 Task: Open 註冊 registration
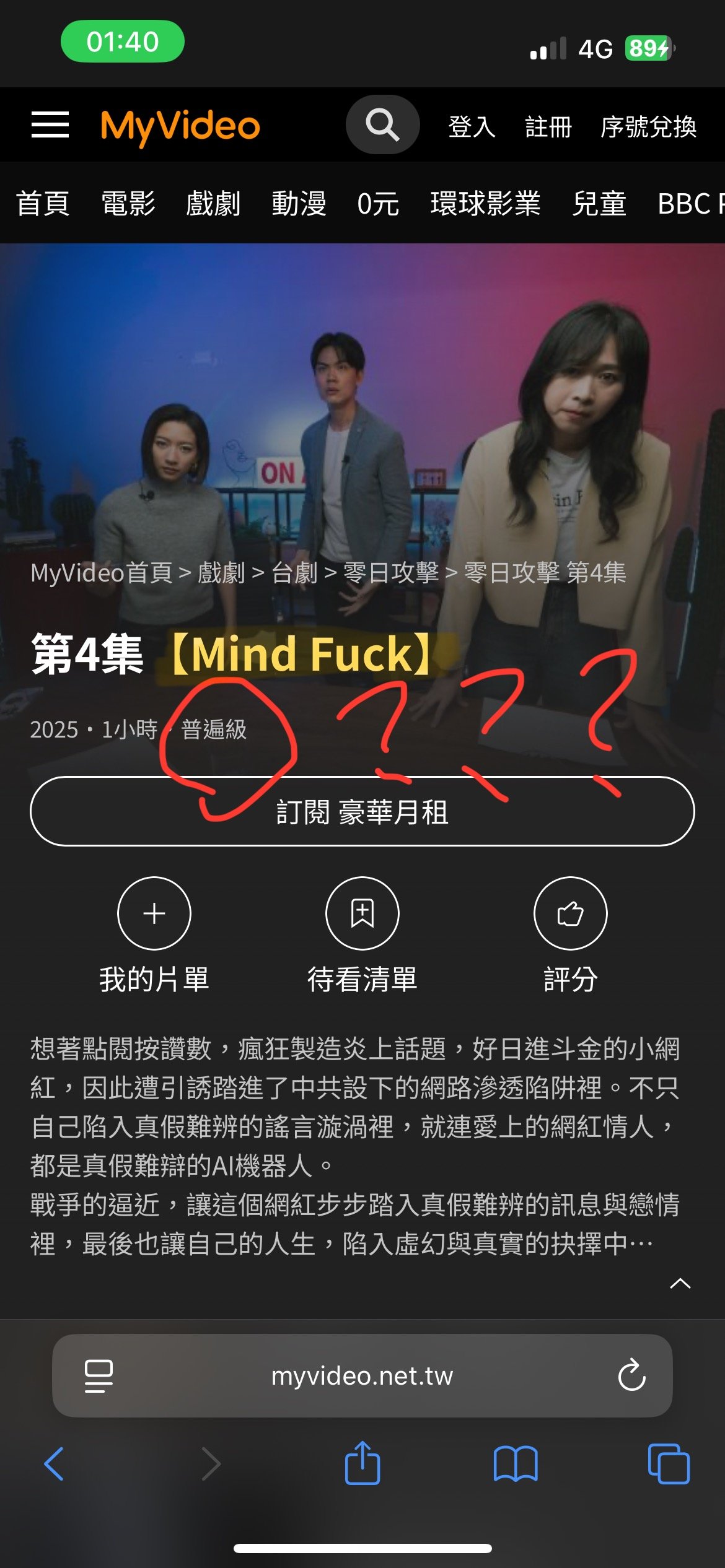pos(548,127)
